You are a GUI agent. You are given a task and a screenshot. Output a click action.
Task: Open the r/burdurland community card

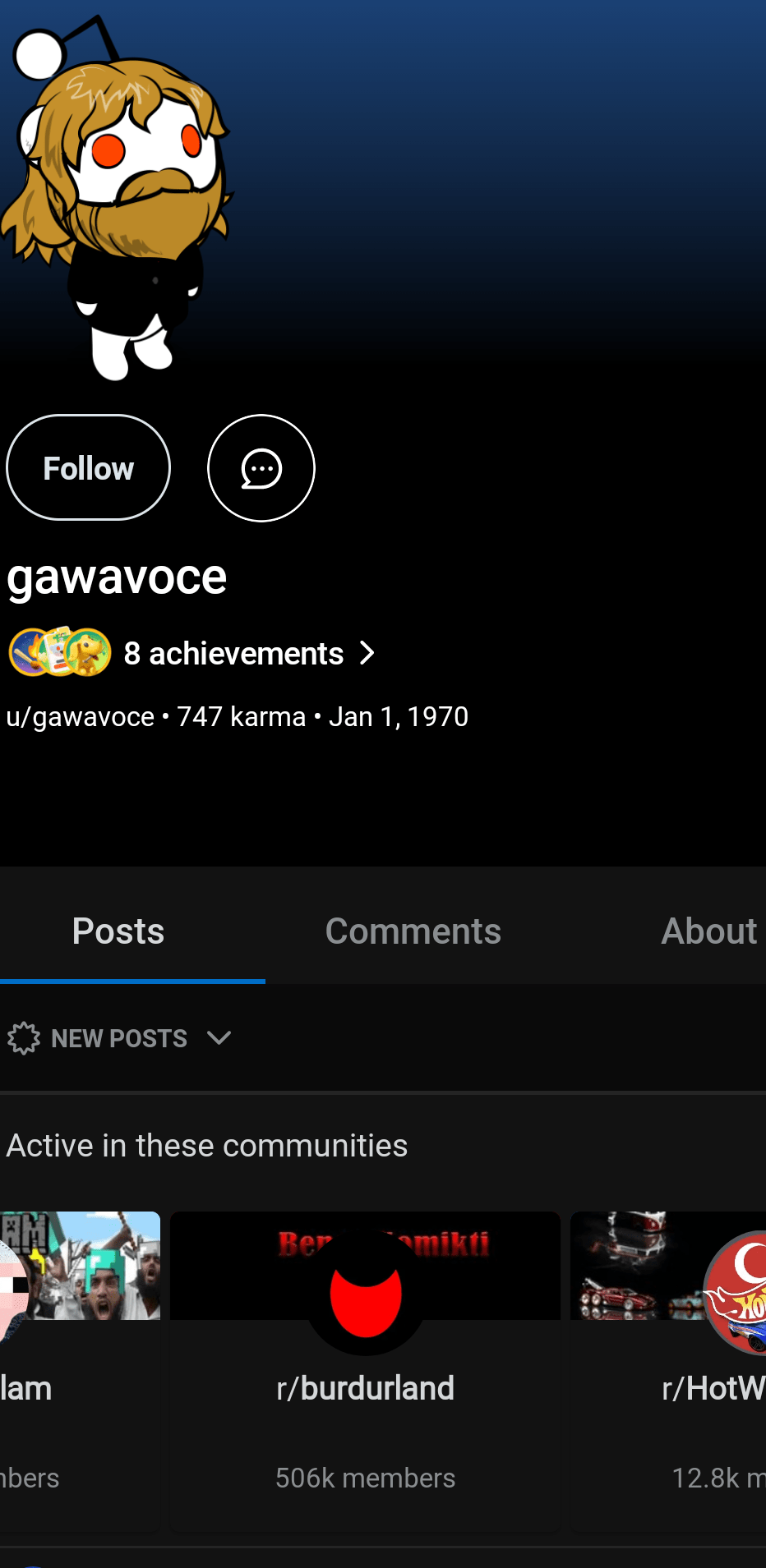pos(365,1371)
